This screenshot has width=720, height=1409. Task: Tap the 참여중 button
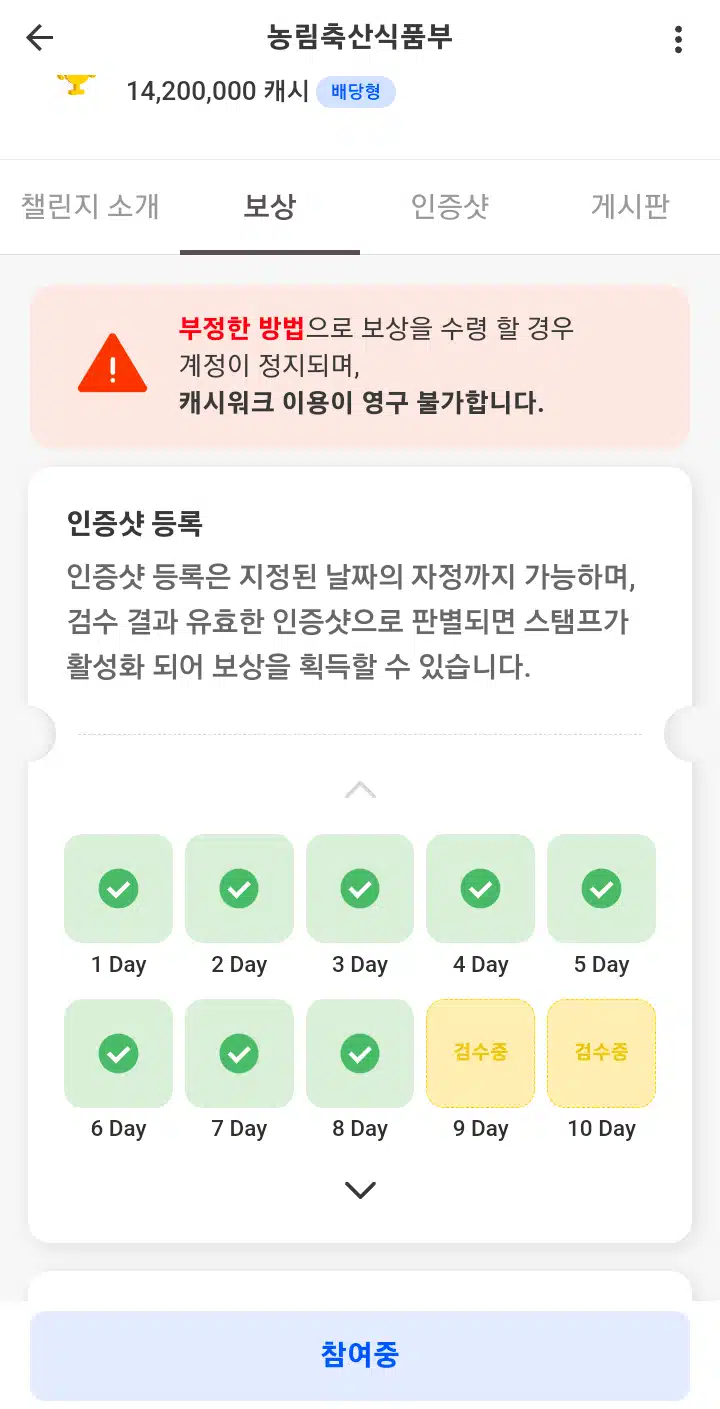pos(360,1356)
